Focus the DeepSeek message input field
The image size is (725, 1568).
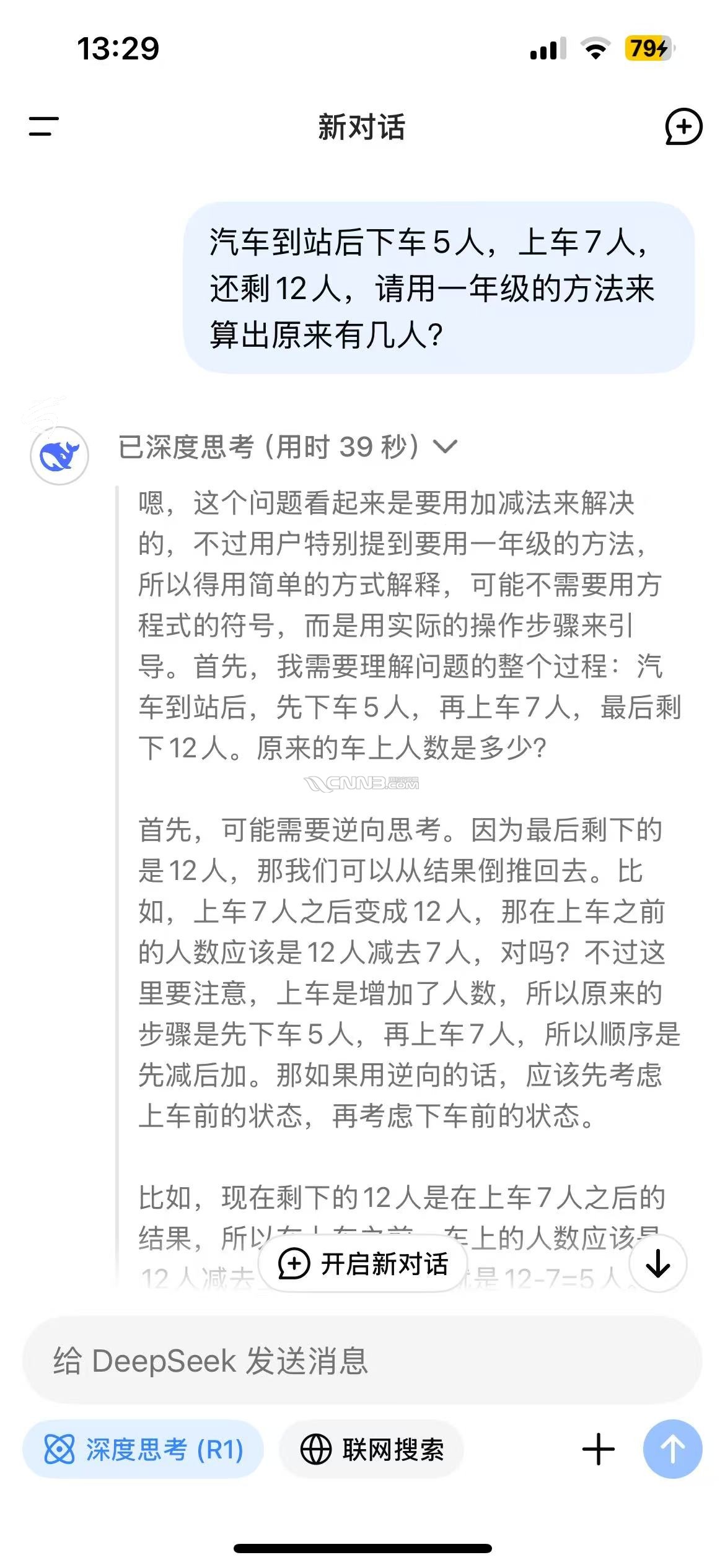(362, 1361)
